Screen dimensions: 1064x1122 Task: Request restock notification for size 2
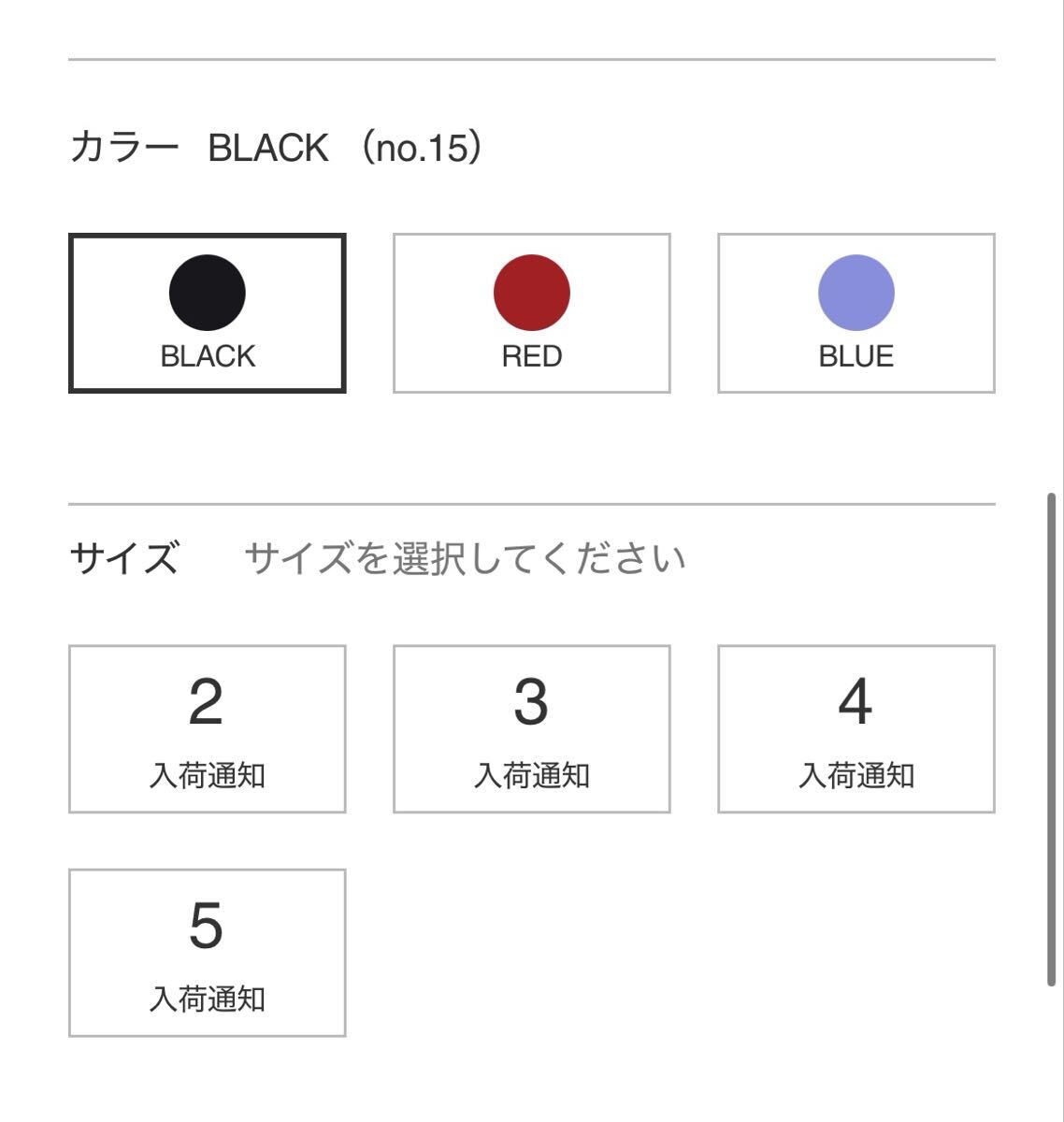click(207, 728)
